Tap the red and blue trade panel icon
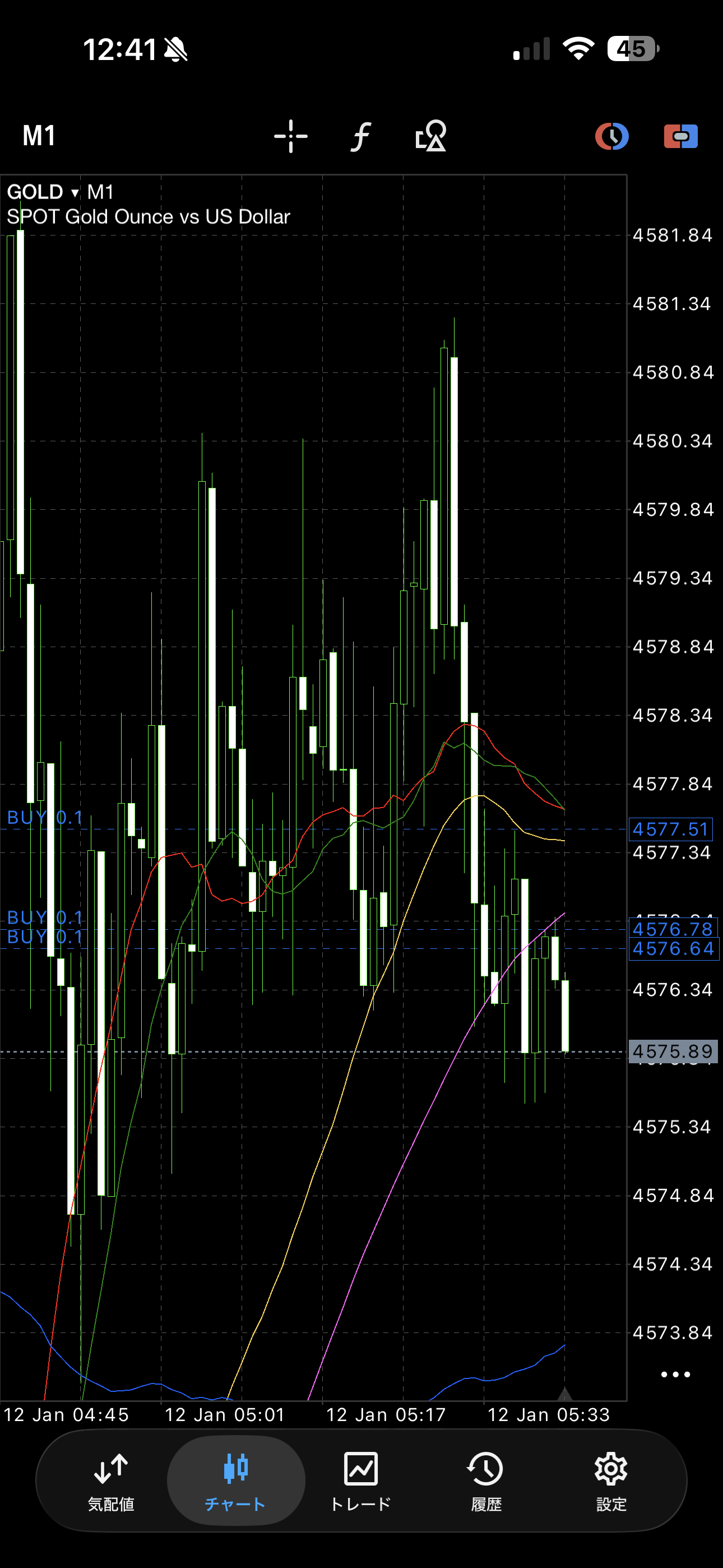Viewport: 723px width, 1568px height. pos(680,136)
